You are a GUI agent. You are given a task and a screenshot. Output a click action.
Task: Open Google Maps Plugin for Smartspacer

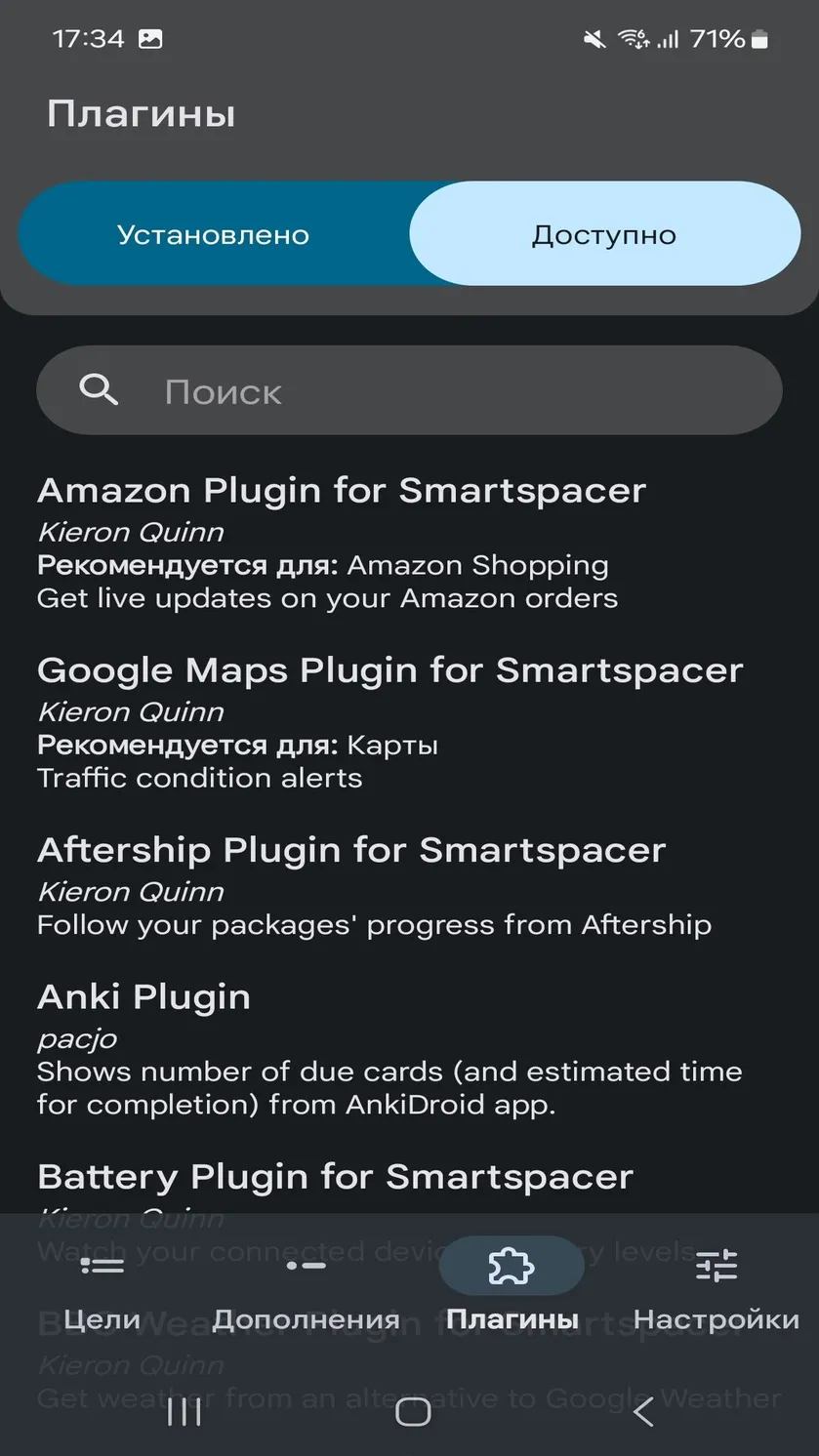pyautogui.click(x=409, y=722)
